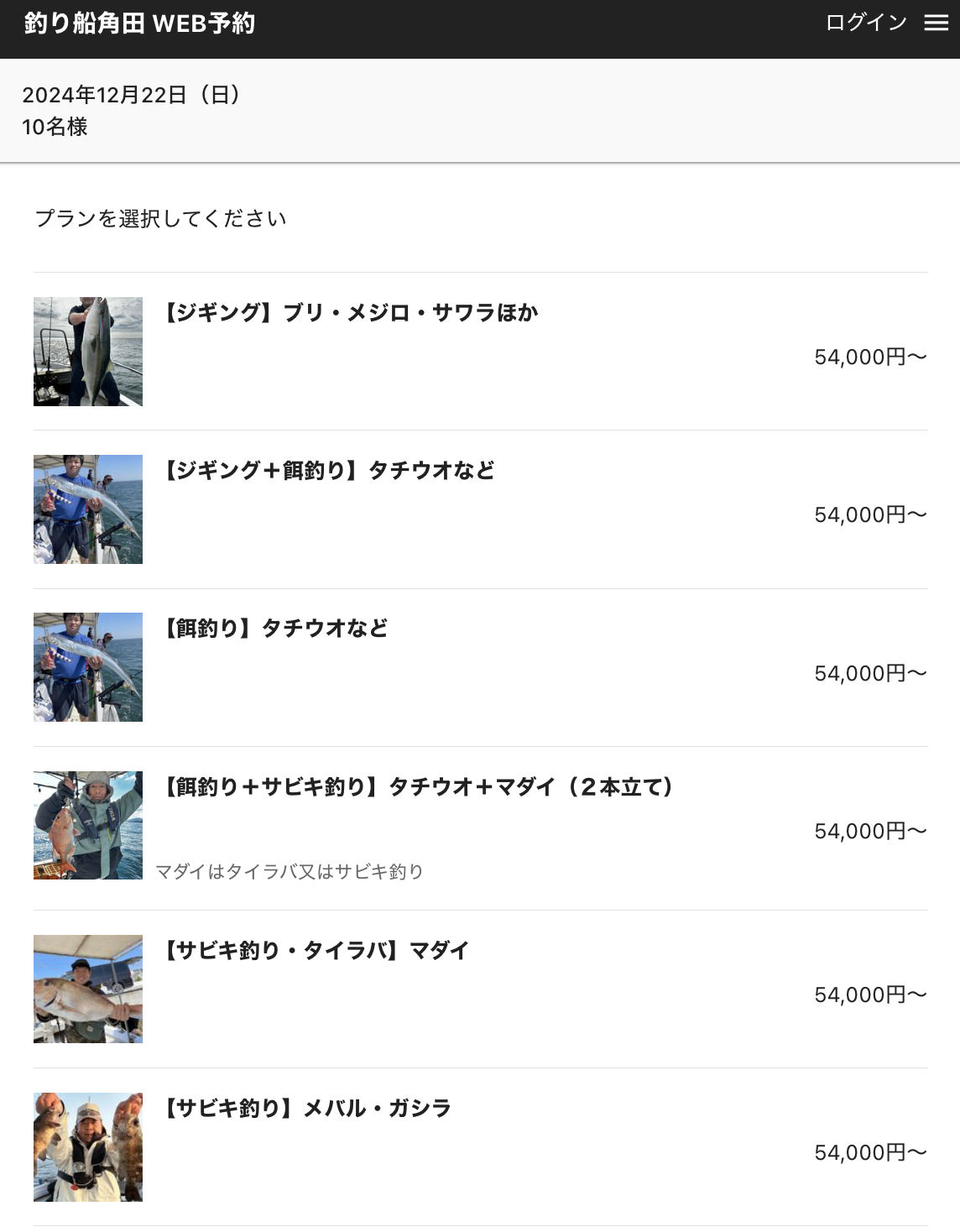Choose the 【ジギング＋餌釣り】タチウオなど plan
This screenshot has width=960, height=1232.
click(329, 471)
